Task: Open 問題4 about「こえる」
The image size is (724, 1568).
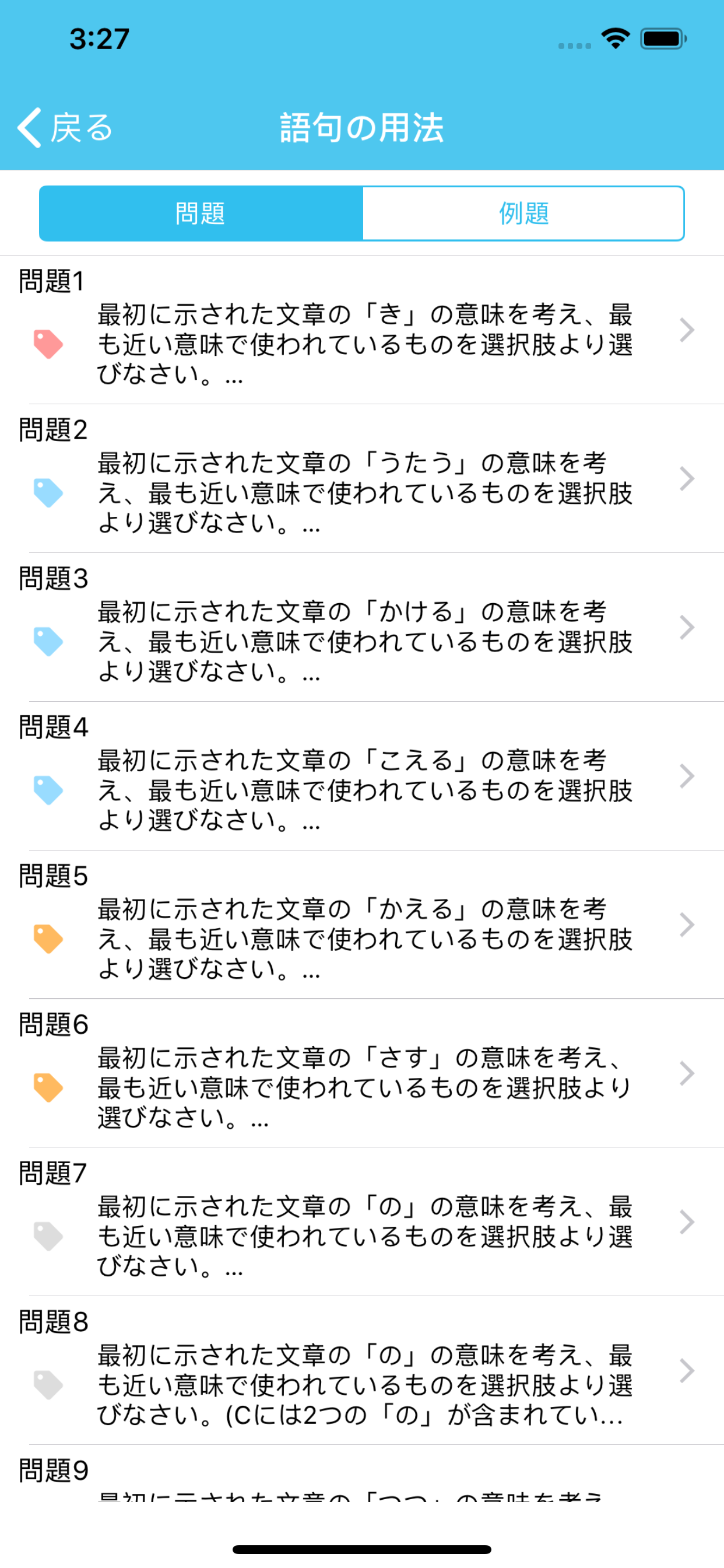Action: [362, 776]
